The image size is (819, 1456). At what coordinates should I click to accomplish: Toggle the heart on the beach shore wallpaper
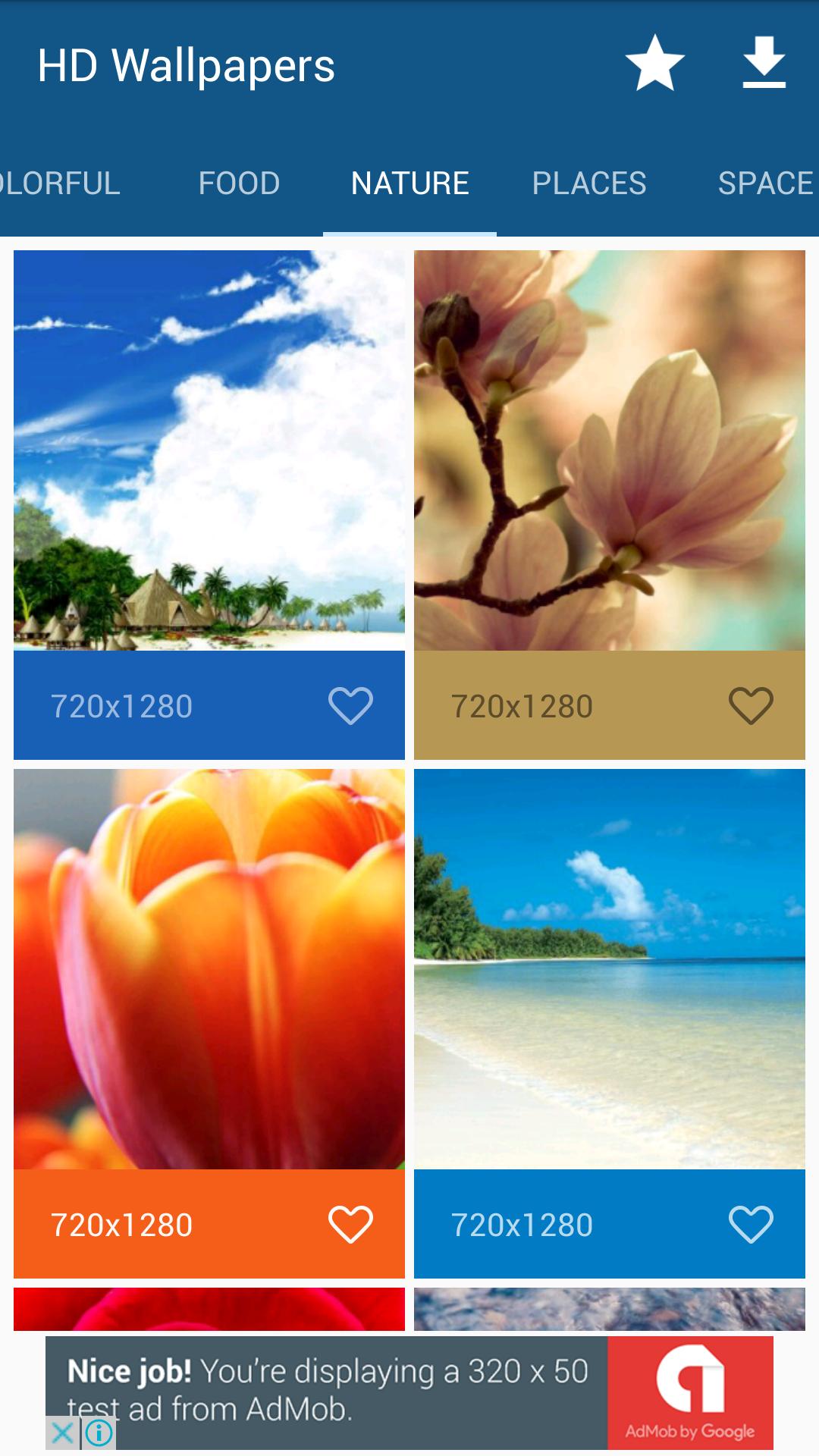click(x=750, y=1223)
